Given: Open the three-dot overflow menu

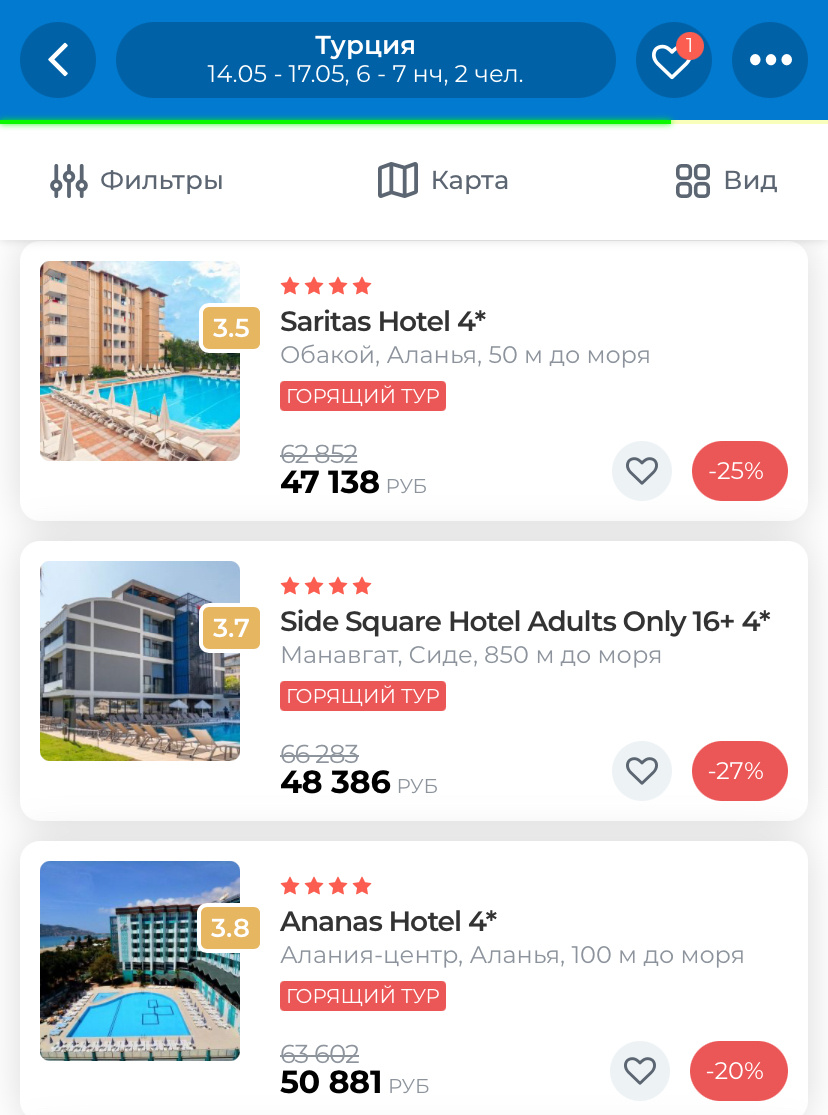Looking at the screenshot, I should pos(770,60).
